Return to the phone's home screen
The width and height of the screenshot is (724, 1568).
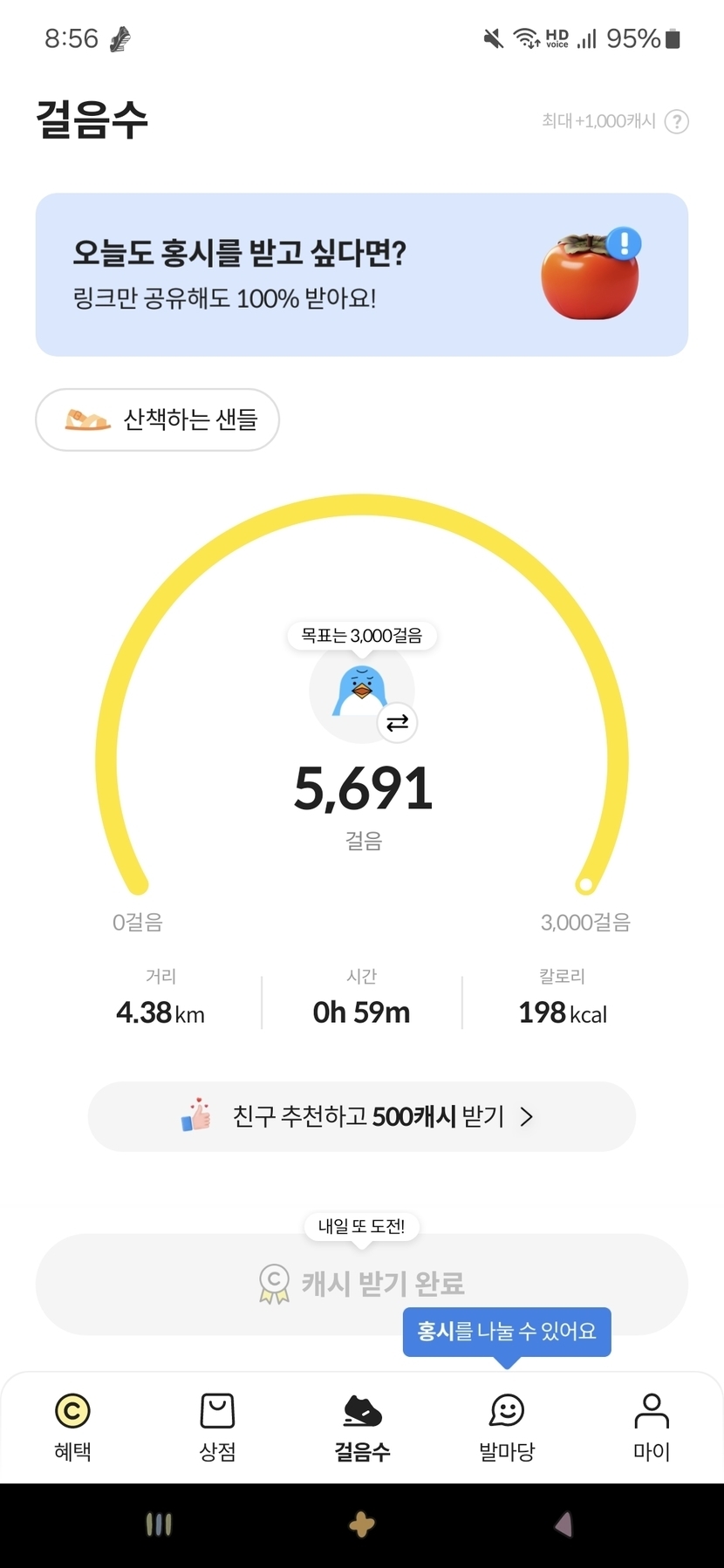pyautogui.click(x=361, y=1524)
